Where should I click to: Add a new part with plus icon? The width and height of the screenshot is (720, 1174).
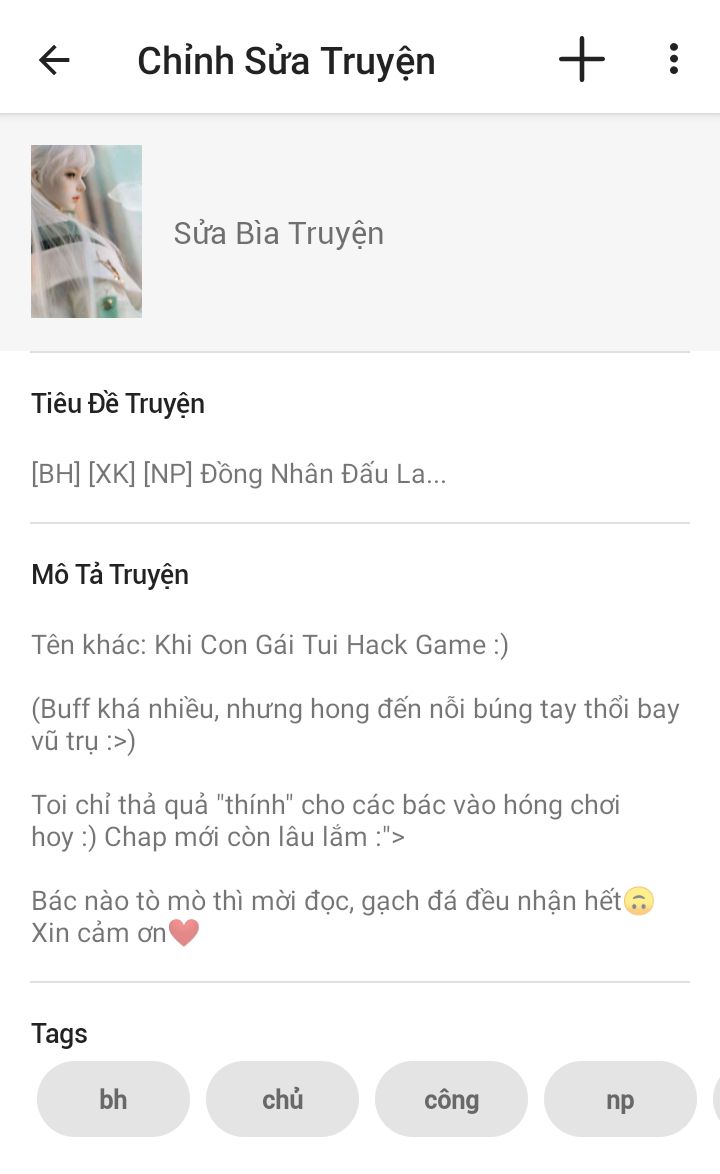pyautogui.click(x=582, y=60)
